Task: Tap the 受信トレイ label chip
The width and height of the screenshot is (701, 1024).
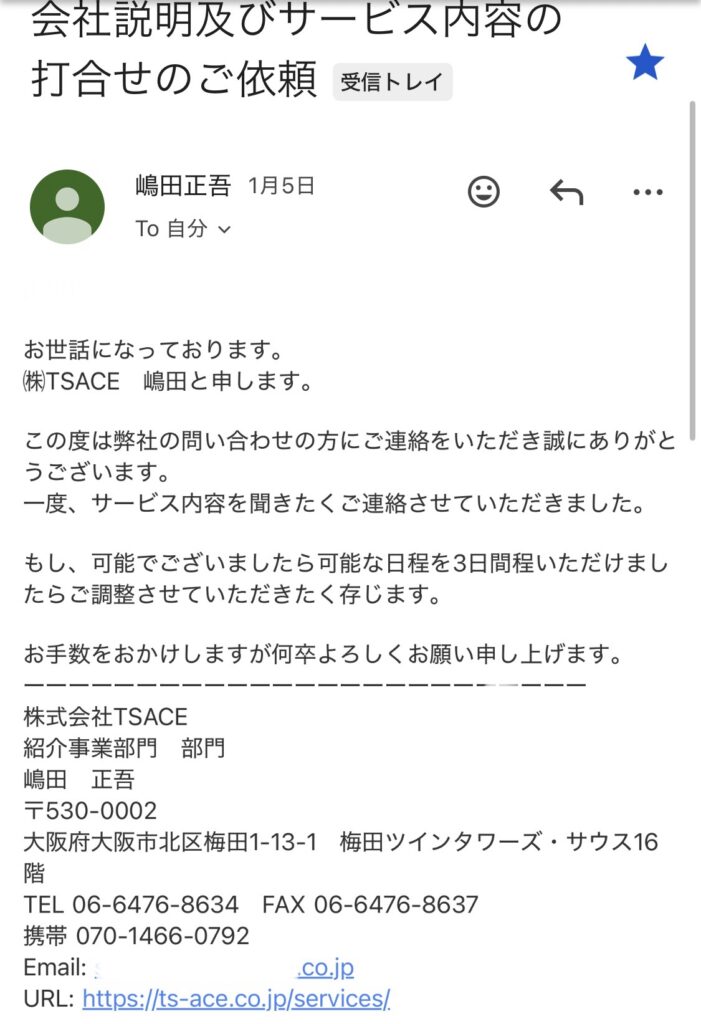Action: (x=393, y=82)
